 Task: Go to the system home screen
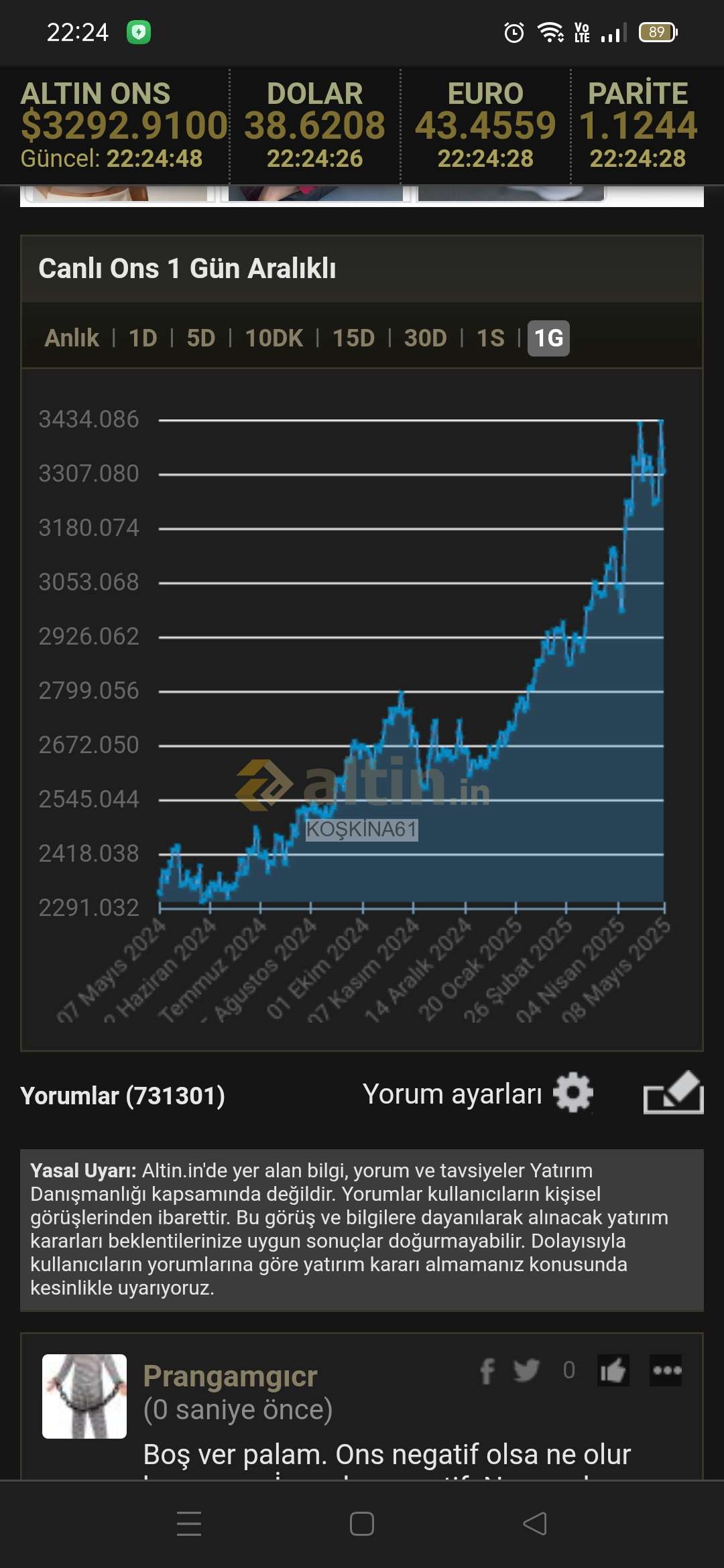point(362,1524)
